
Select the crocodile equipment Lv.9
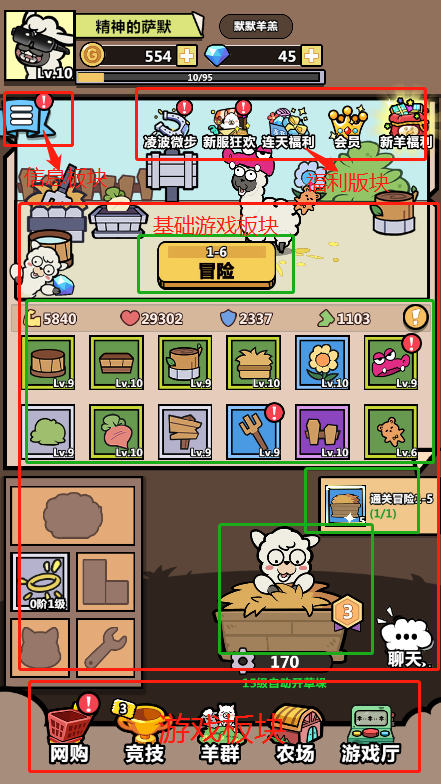point(390,362)
